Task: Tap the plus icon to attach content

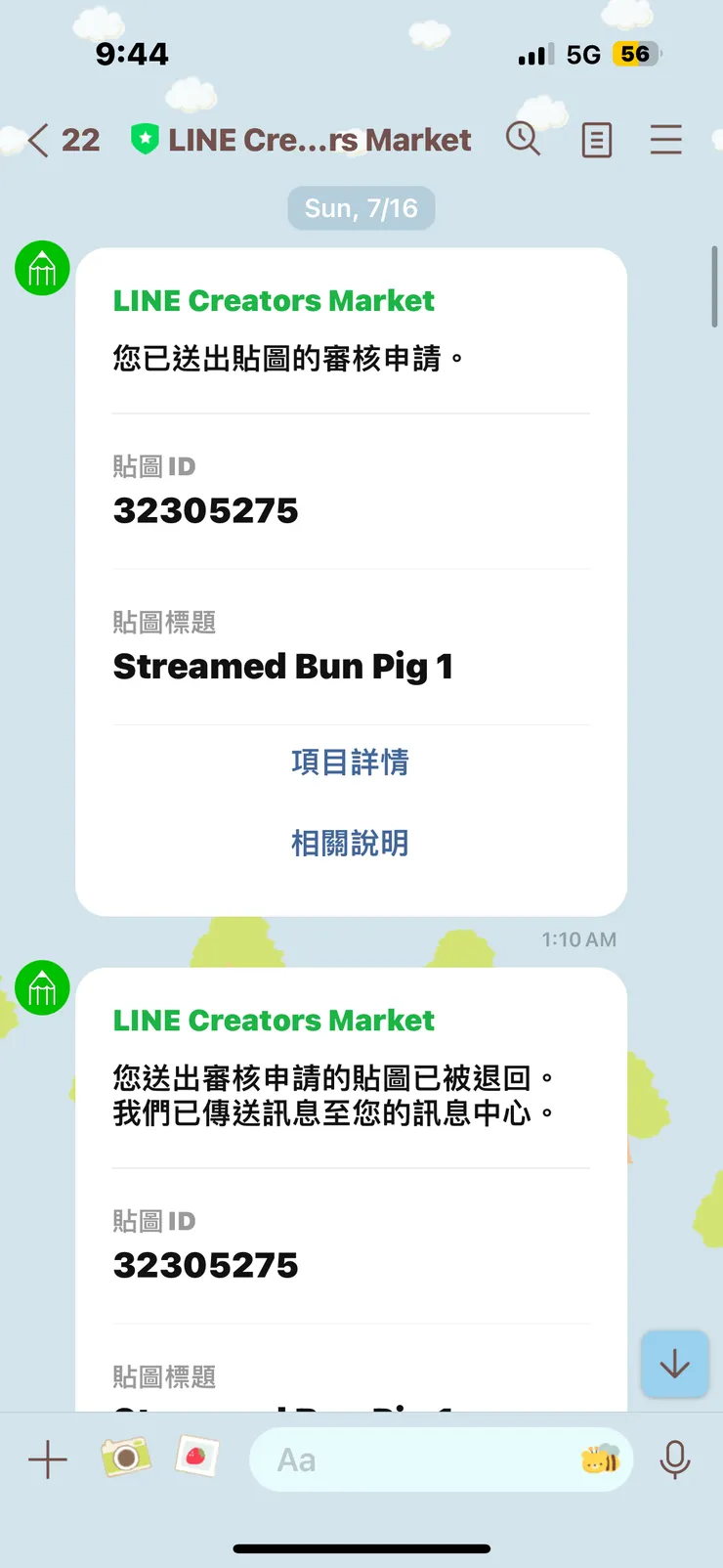Action: [x=46, y=1458]
